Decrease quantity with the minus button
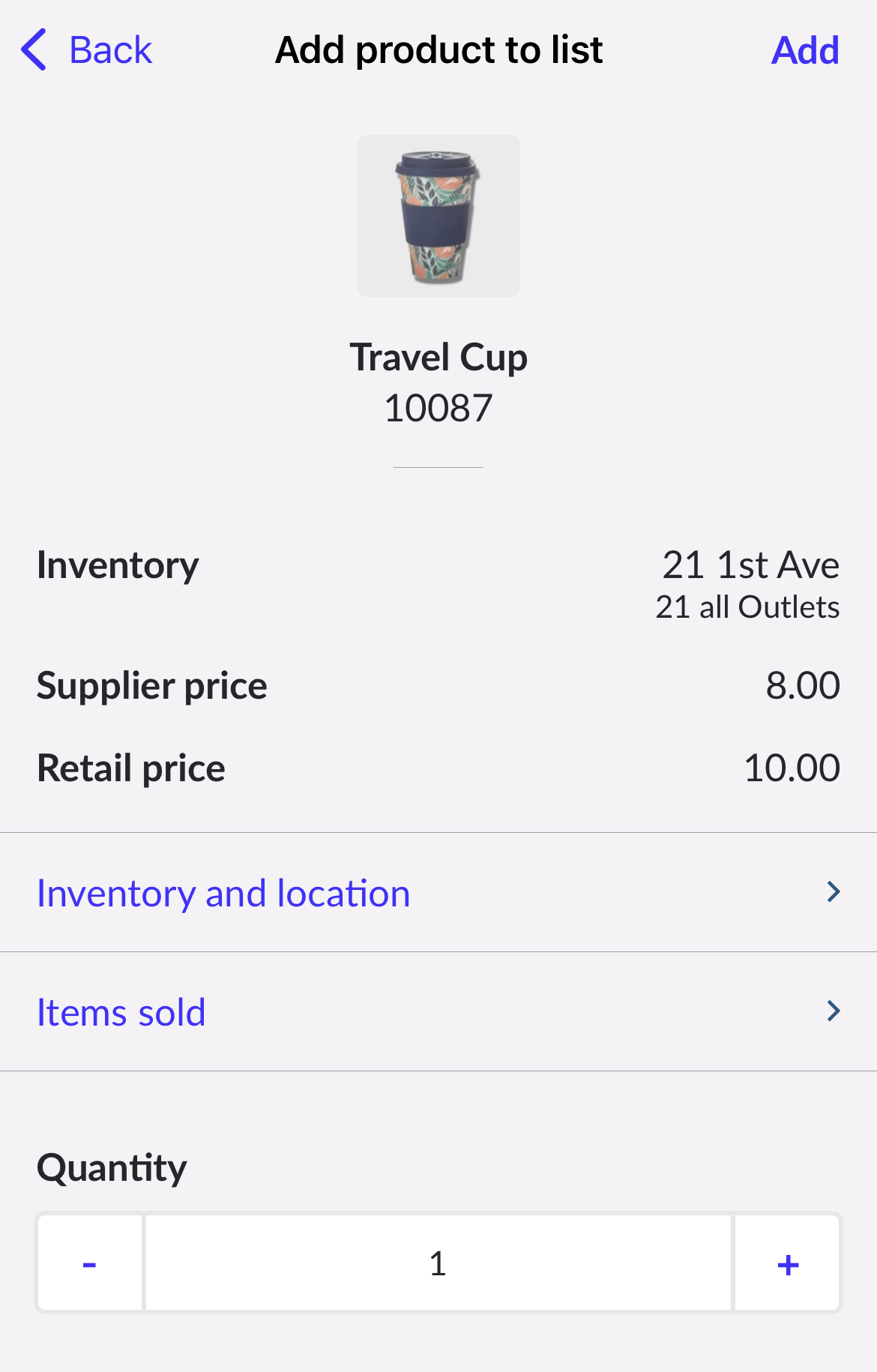 pyautogui.click(x=90, y=1263)
